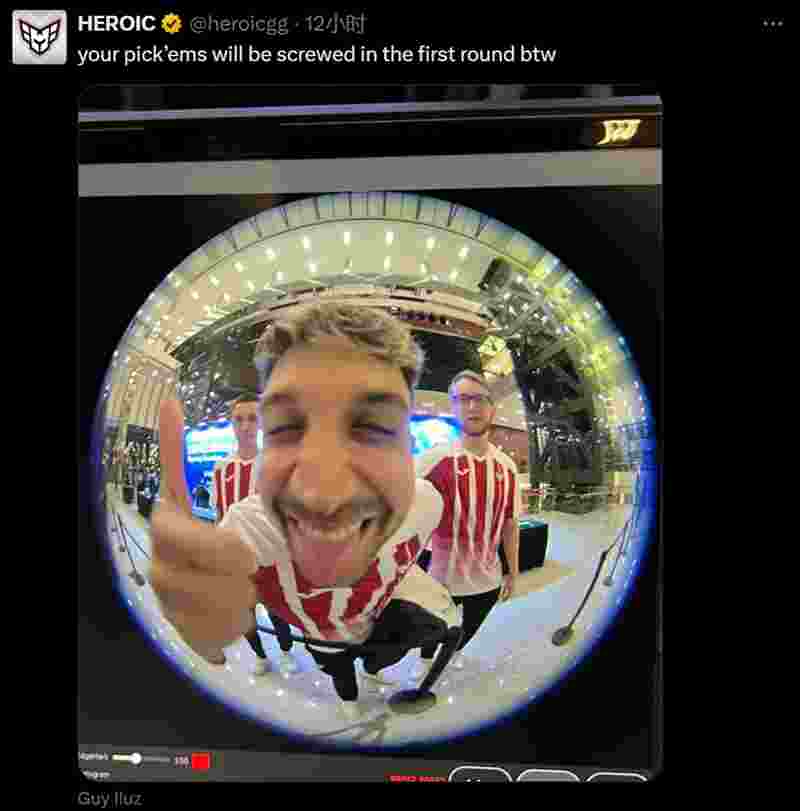Open HEROIC's profile avatar
Image resolution: width=800 pixels, height=811 pixels.
39,37
